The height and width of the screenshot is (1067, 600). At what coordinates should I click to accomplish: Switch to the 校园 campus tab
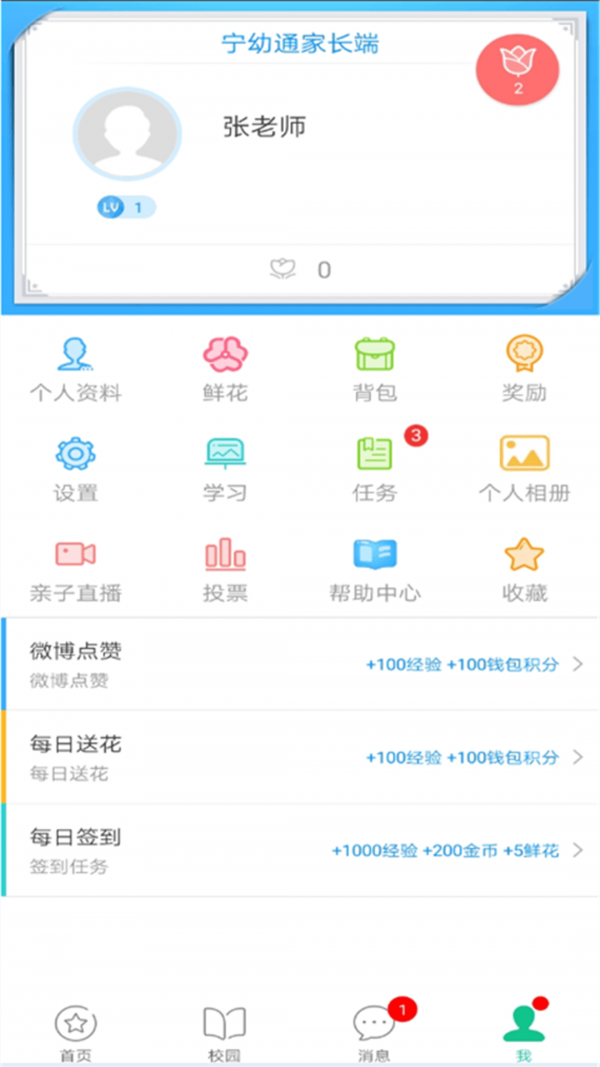point(225,1033)
